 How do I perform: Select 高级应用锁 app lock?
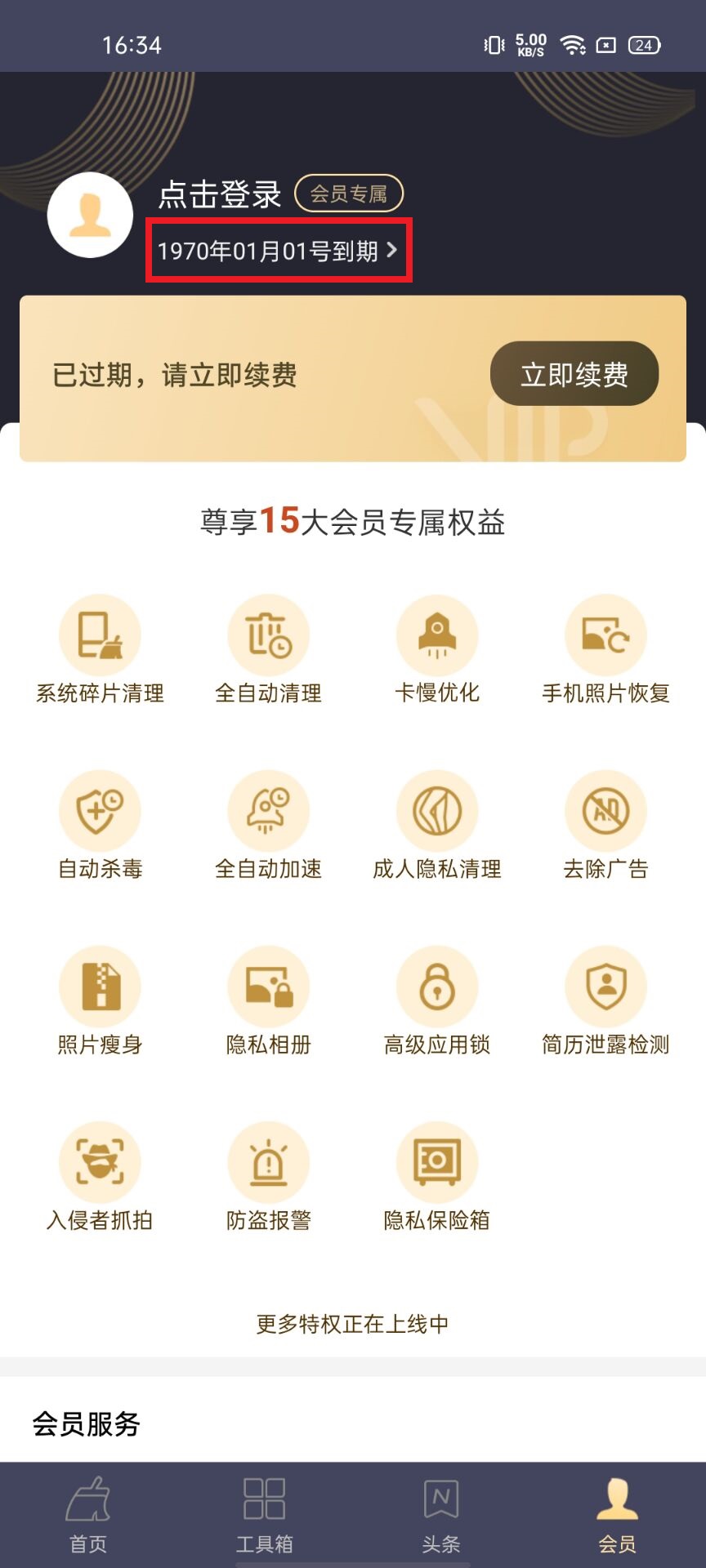[x=437, y=1000]
